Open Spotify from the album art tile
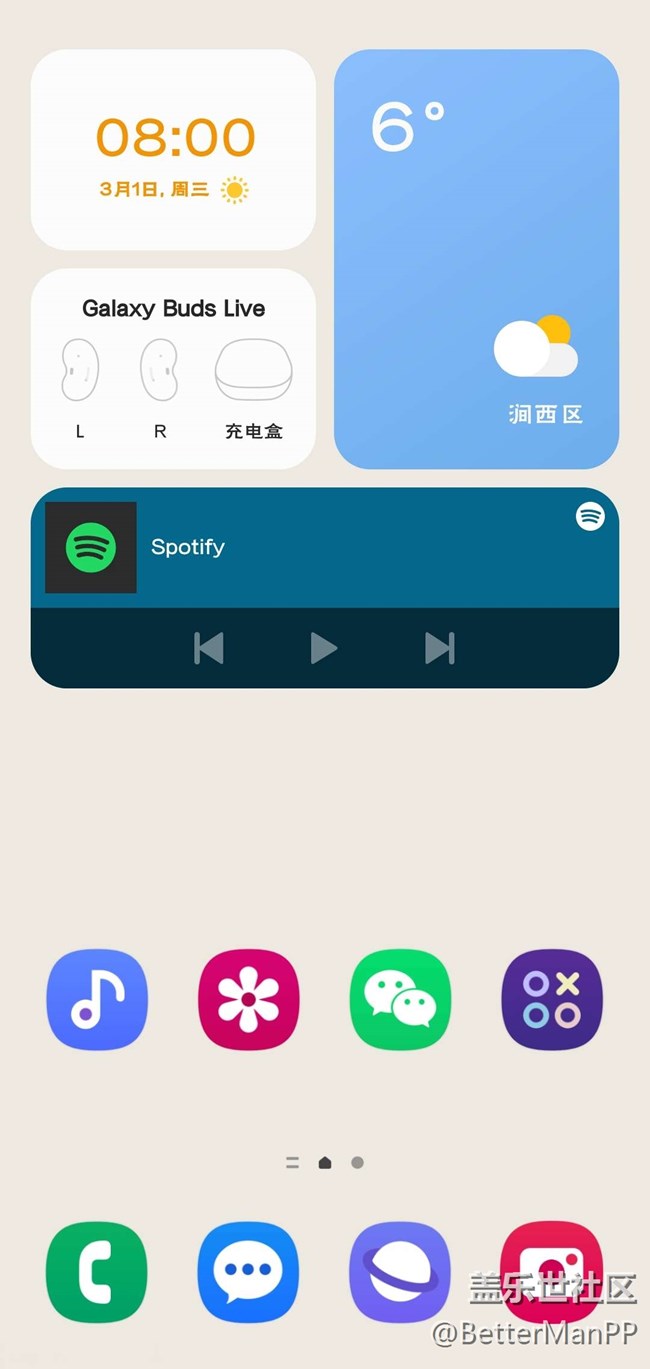Screen dimensions: 650x1369 (91, 547)
